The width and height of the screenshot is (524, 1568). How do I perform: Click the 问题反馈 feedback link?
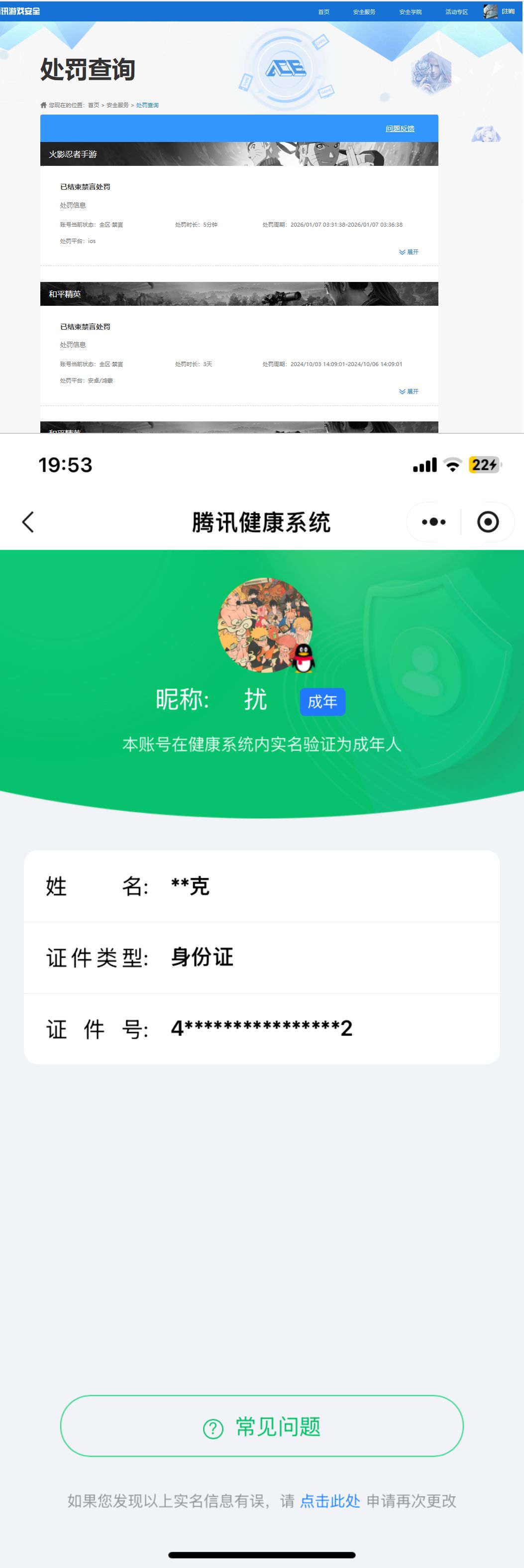pyautogui.click(x=400, y=129)
